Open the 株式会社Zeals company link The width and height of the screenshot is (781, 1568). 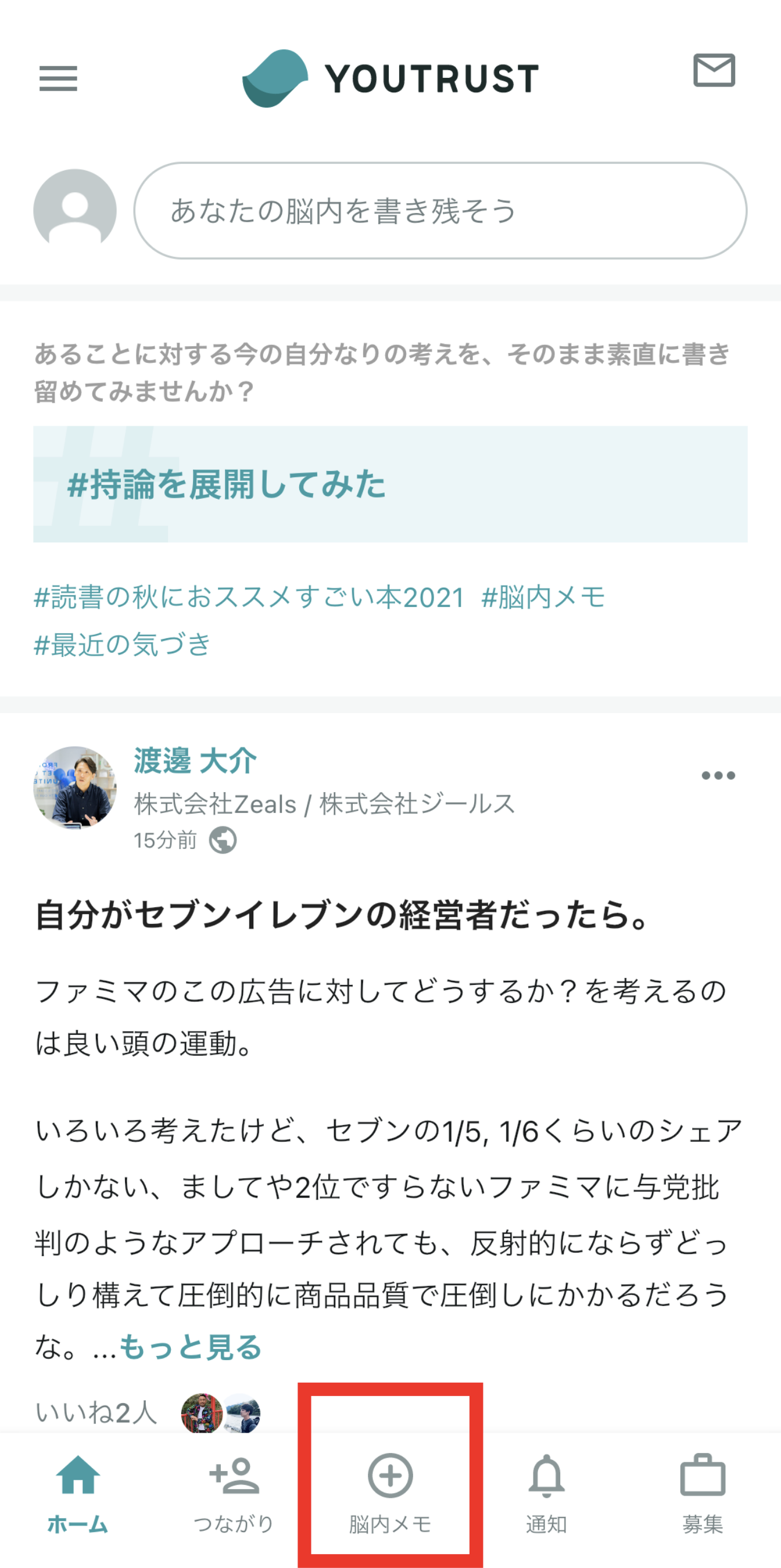click(213, 804)
